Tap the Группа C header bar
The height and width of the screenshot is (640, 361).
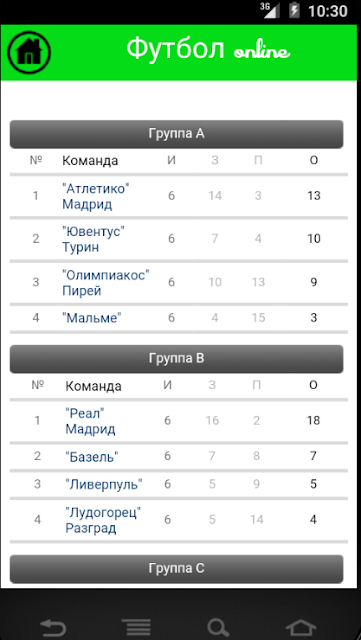[x=176, y=569]
